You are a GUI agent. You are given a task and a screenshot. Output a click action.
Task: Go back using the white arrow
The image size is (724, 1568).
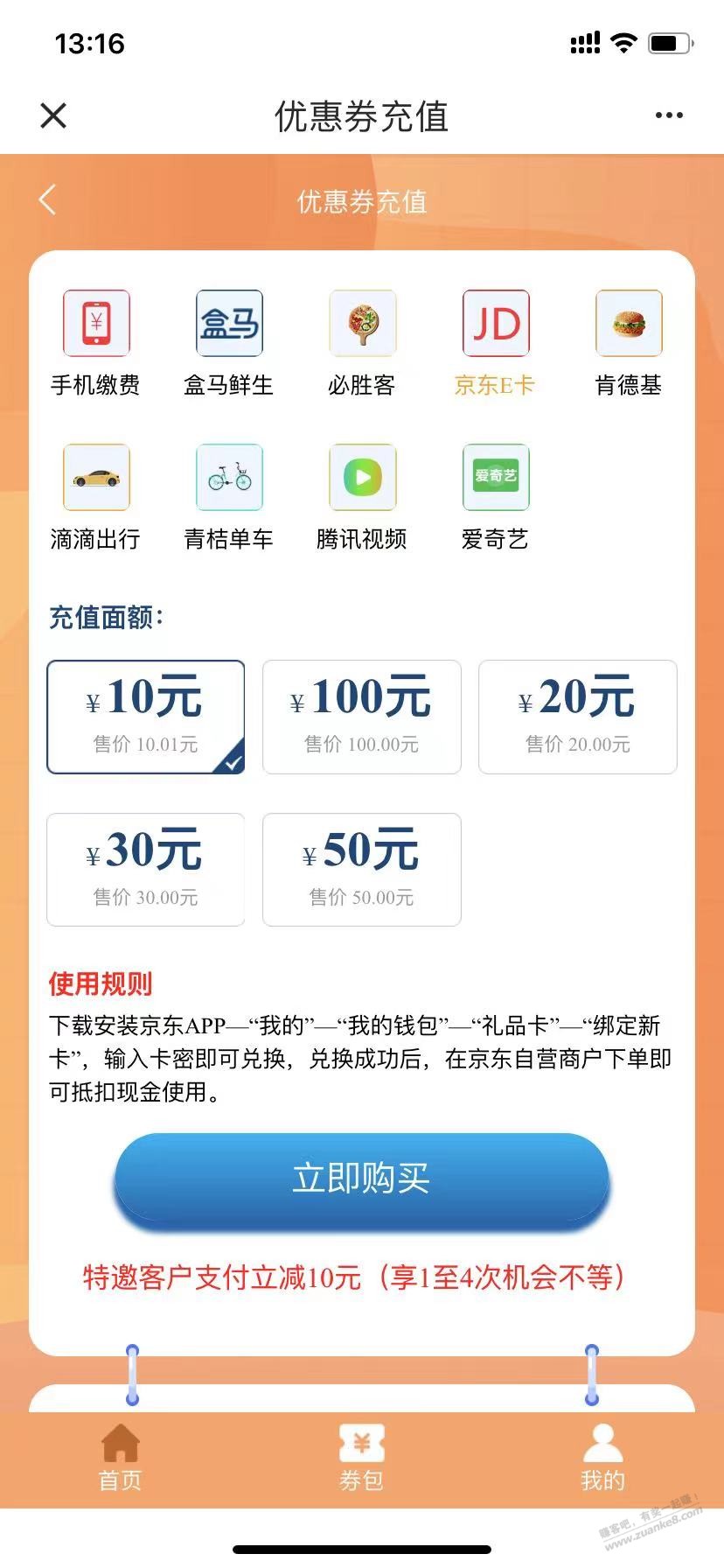pos(48,200)
